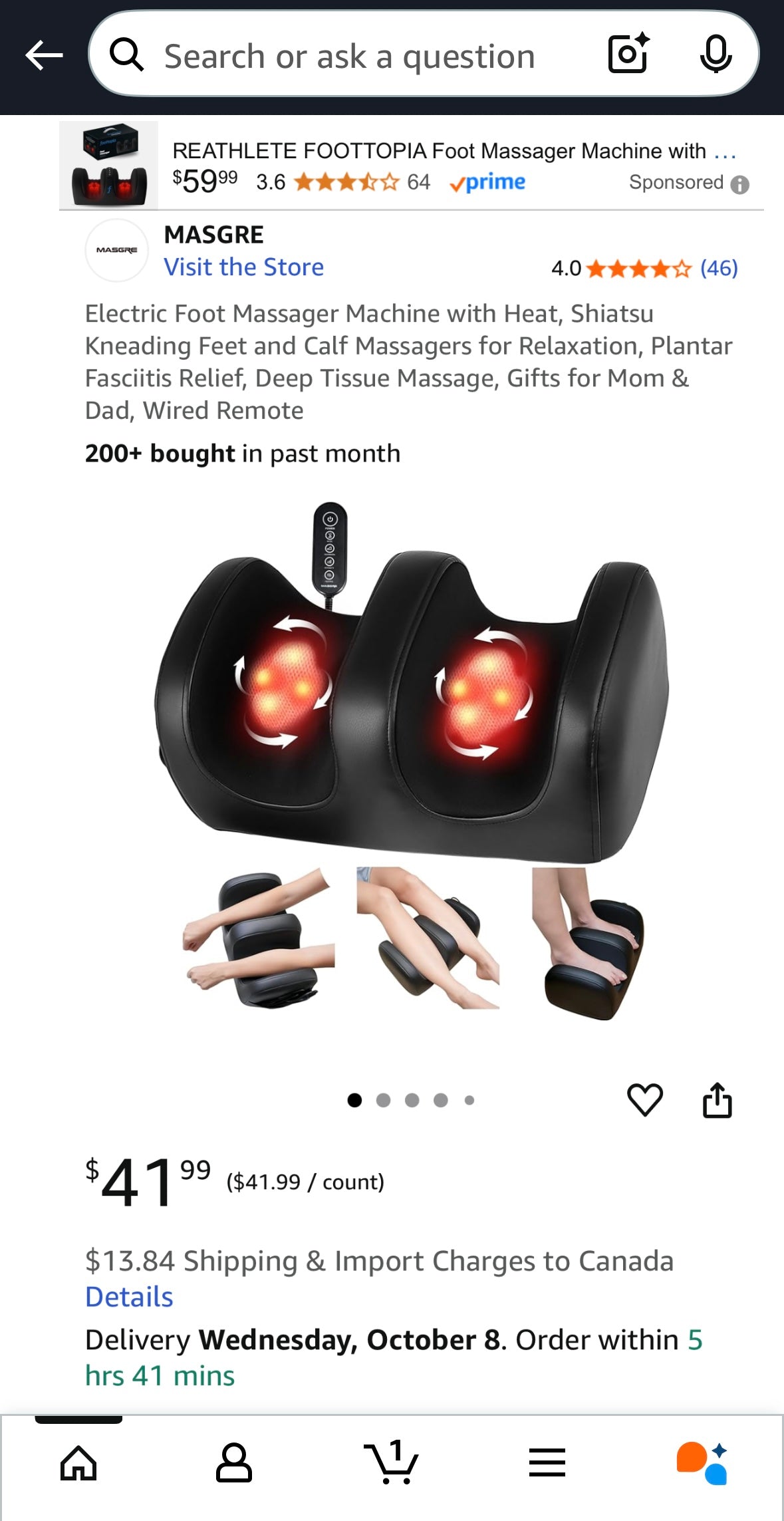This screenshot has height=1521, width=784.
Task: Open shipping and import charges Details
Action: point(129,1297)
